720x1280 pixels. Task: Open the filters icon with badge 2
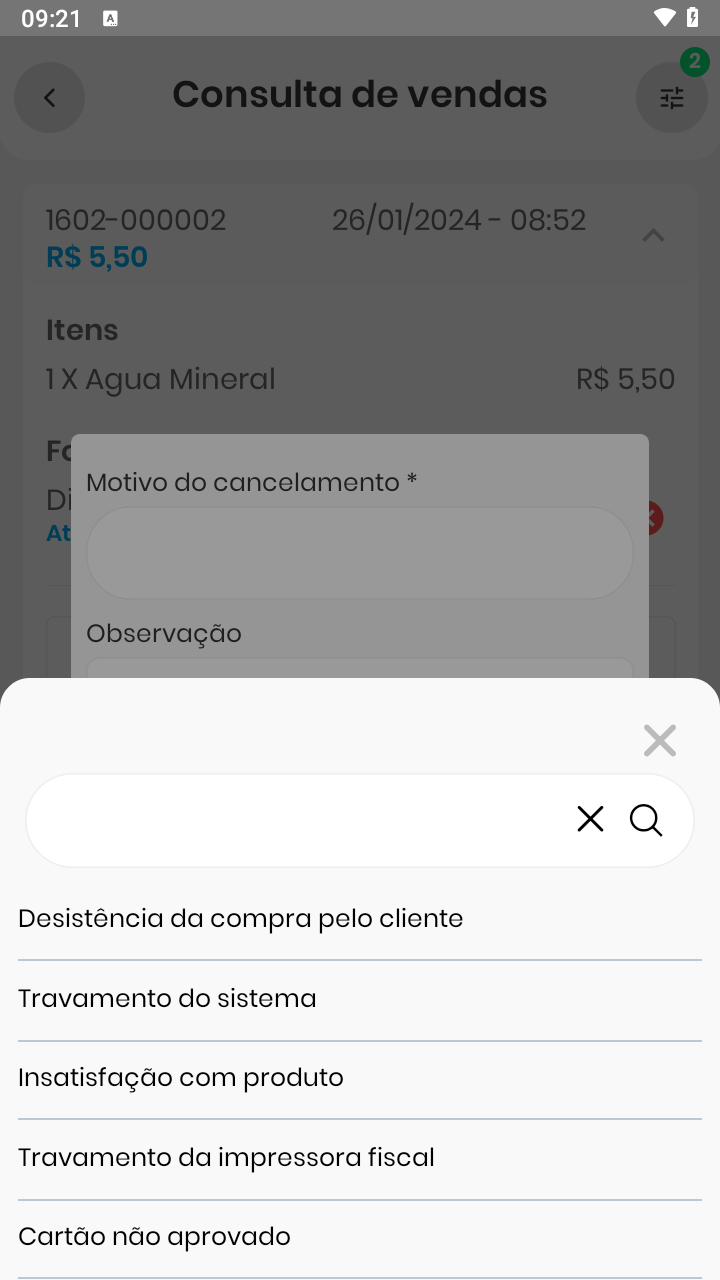pyautogui.click(x=670, y=97)
